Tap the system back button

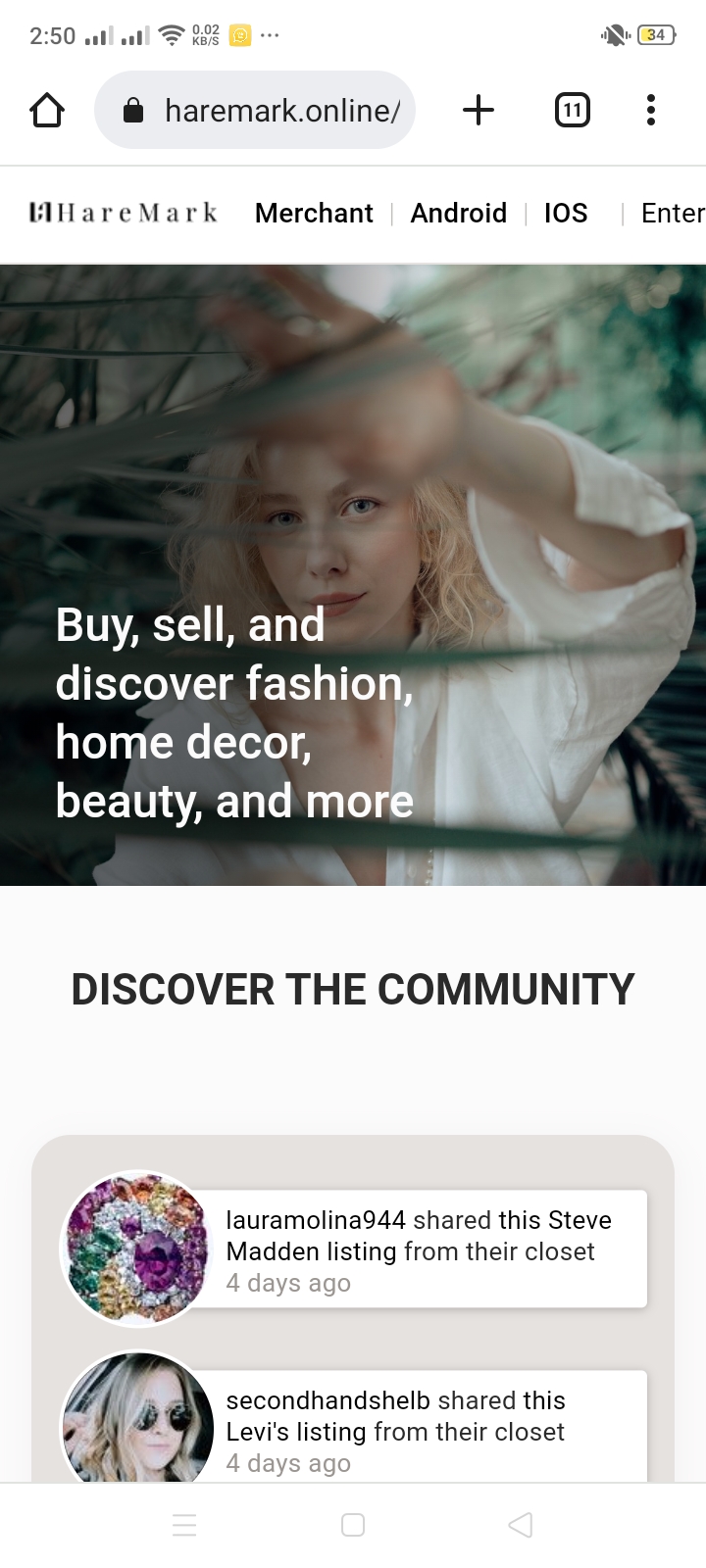click(x=521, y=1525)
